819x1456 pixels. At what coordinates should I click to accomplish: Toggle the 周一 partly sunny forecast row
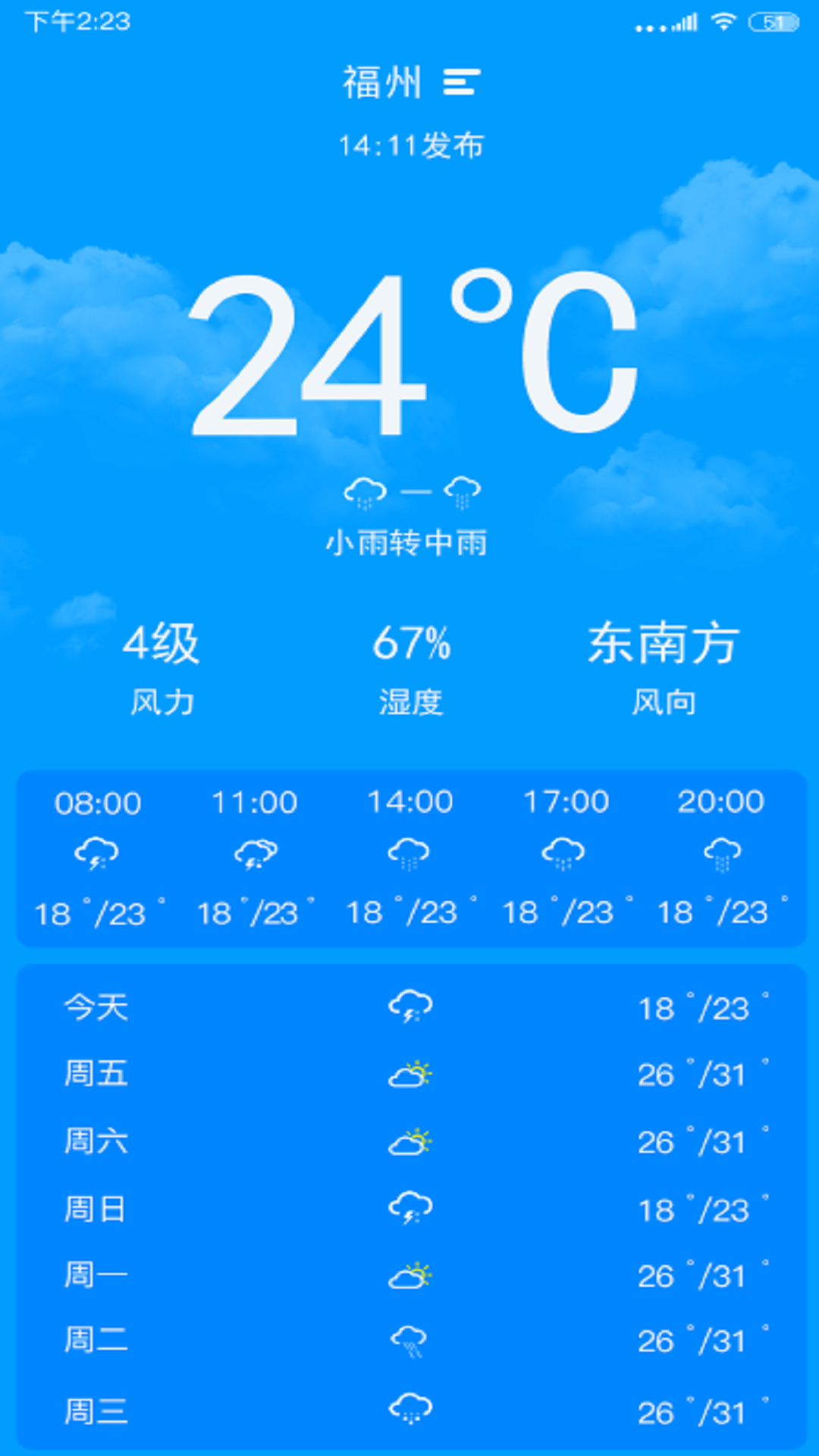(x=409, y=1272)
